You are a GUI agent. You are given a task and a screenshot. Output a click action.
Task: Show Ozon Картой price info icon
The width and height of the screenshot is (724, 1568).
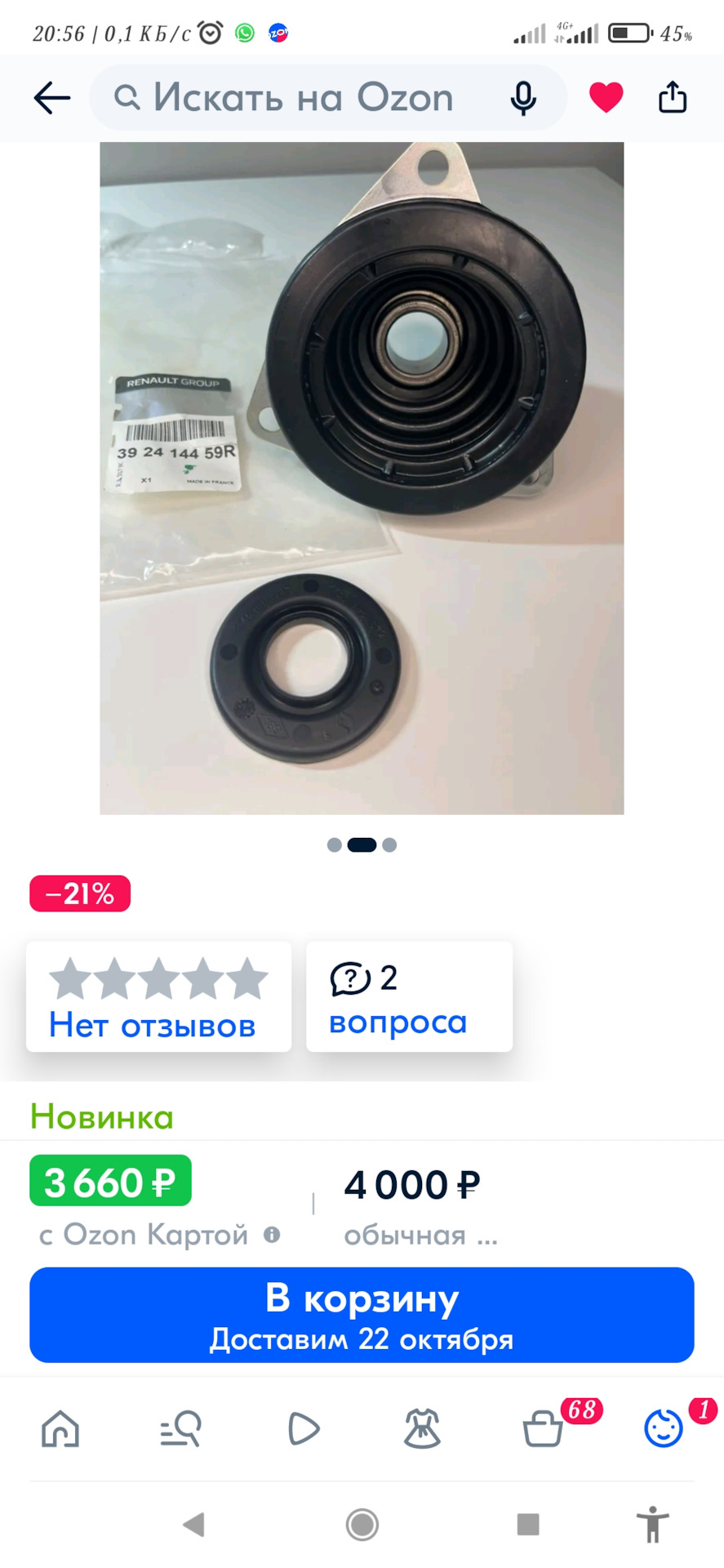[x=272, y=1235]
